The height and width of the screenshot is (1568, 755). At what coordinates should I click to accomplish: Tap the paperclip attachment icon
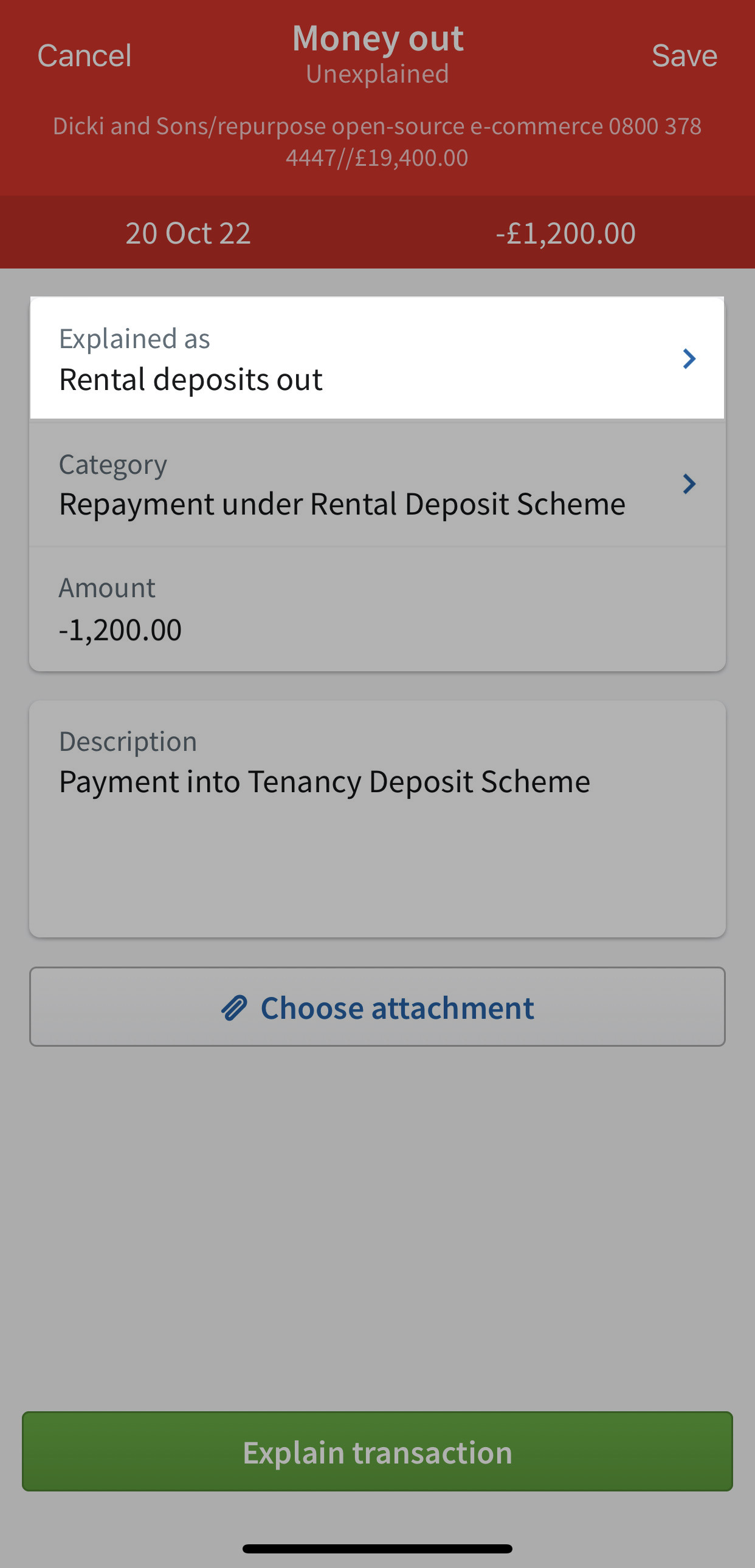tap(235, 1007)
